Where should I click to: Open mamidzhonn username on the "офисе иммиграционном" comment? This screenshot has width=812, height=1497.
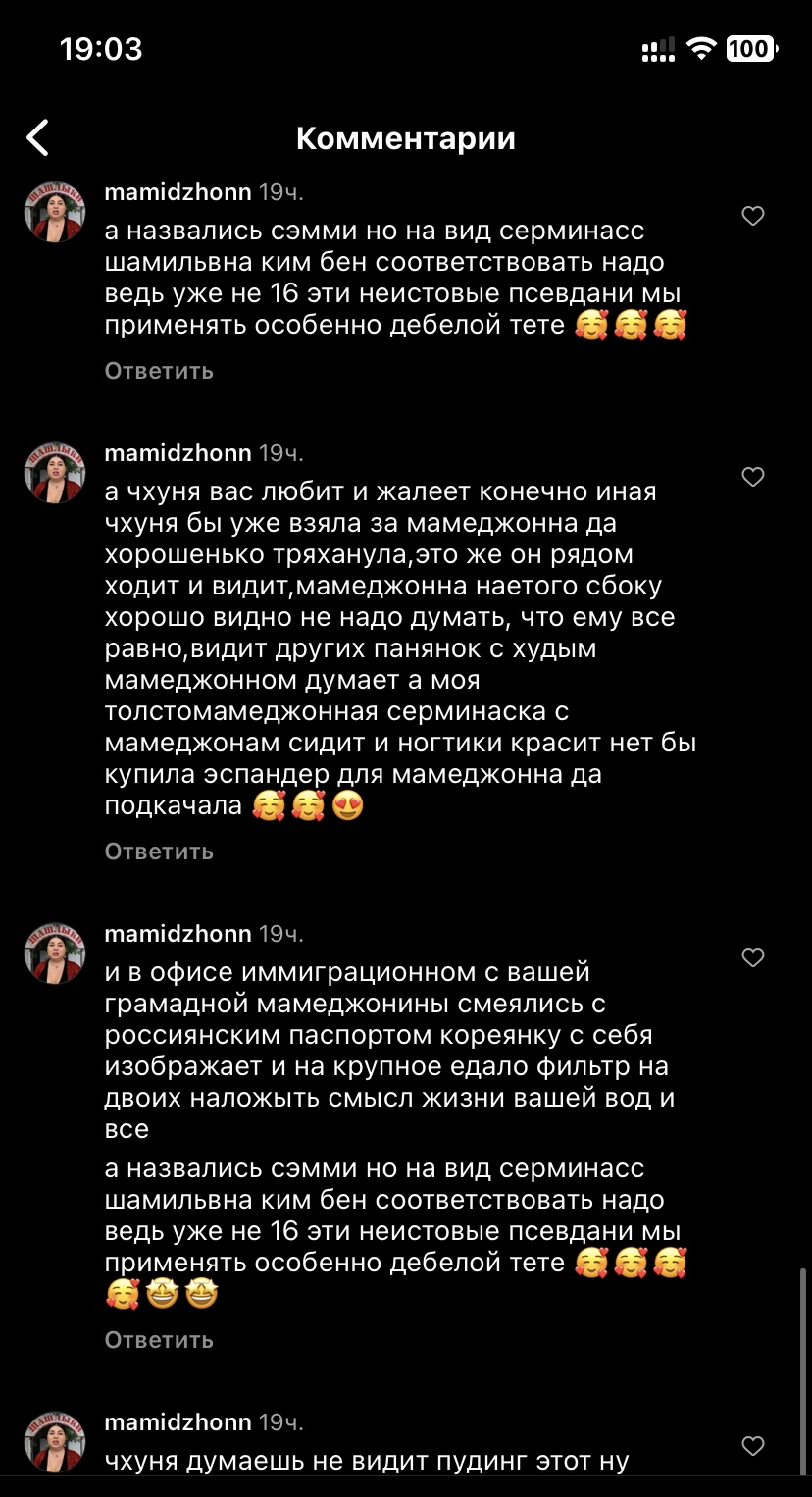pyautogui.click(x=178, y=933)
